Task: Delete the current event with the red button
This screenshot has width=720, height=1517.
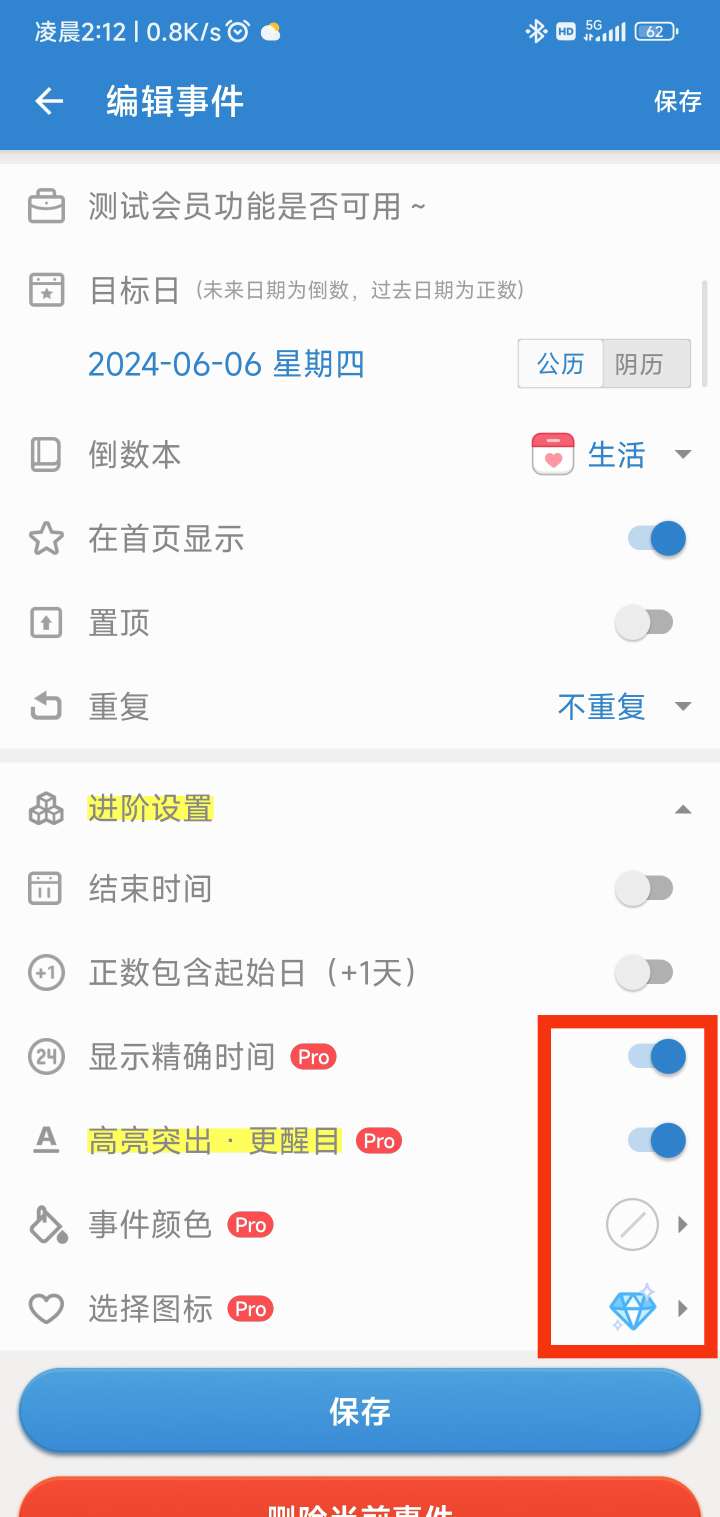Action: (360, 1500)
